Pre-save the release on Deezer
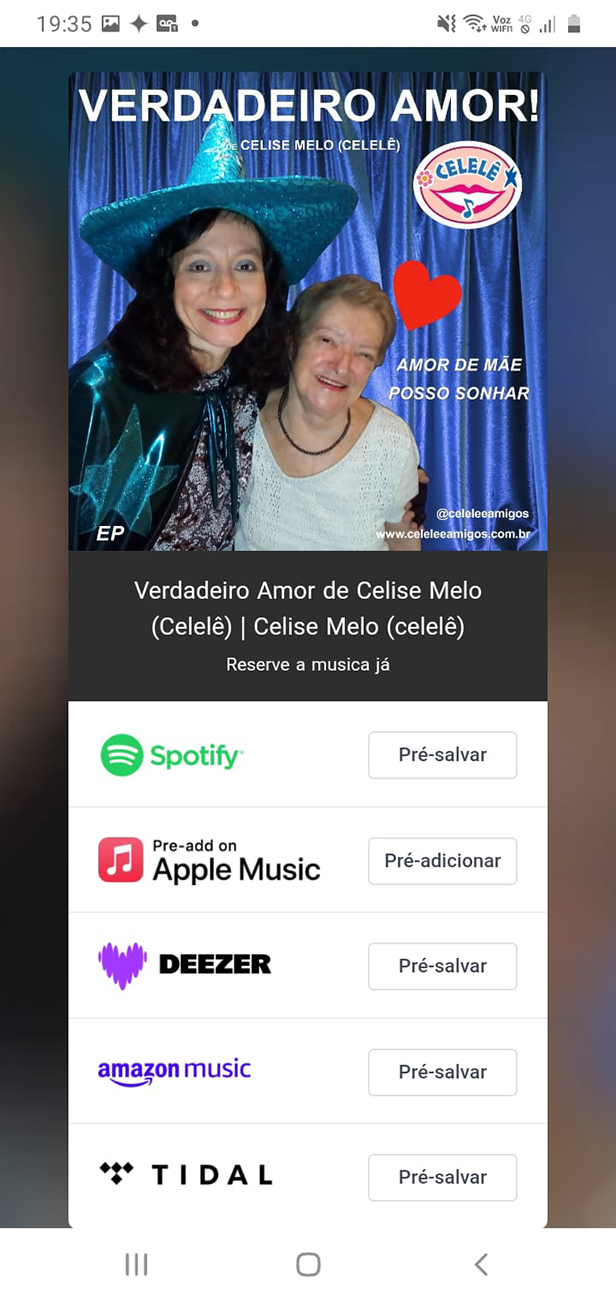The height and width of the screenshot is (1300, 616). (442, 966)
